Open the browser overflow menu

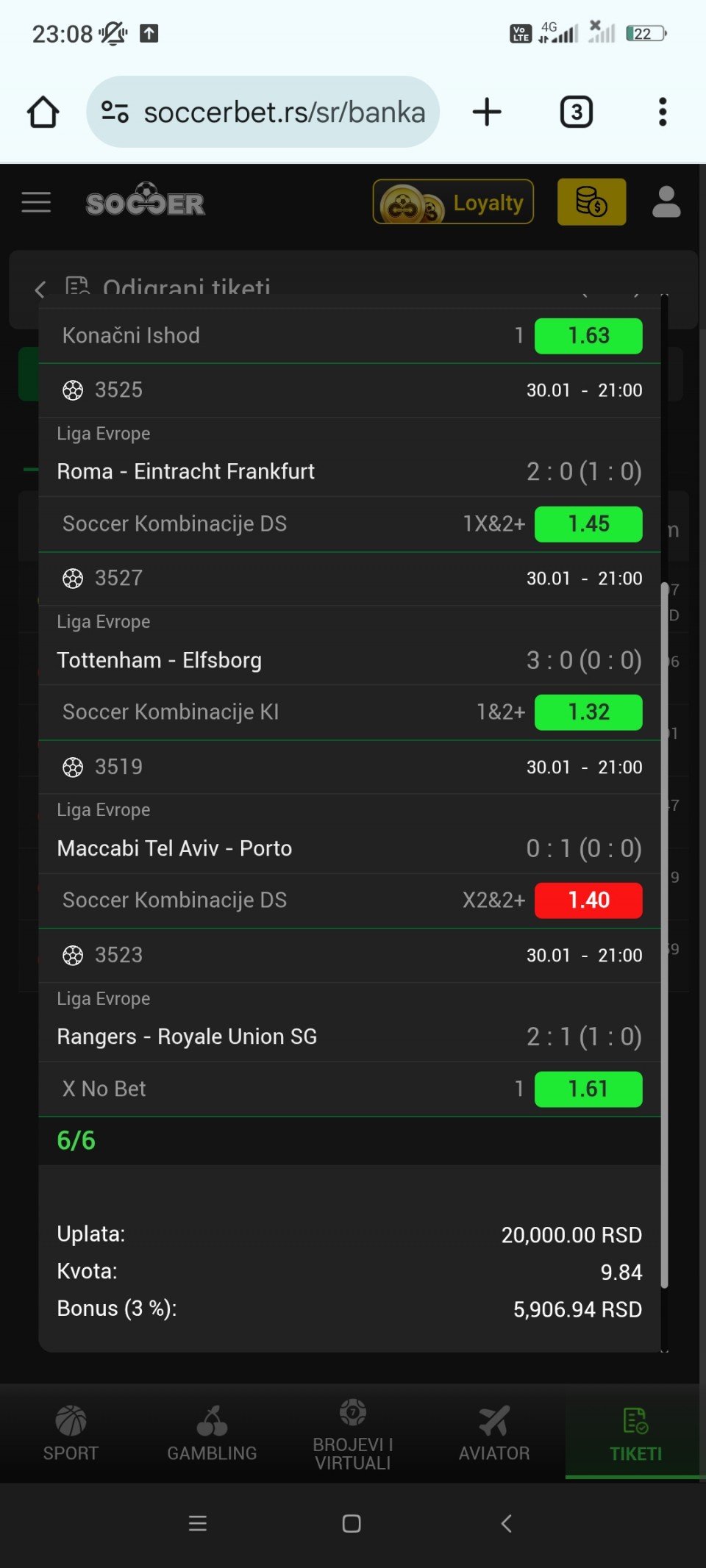click(663, 112)
